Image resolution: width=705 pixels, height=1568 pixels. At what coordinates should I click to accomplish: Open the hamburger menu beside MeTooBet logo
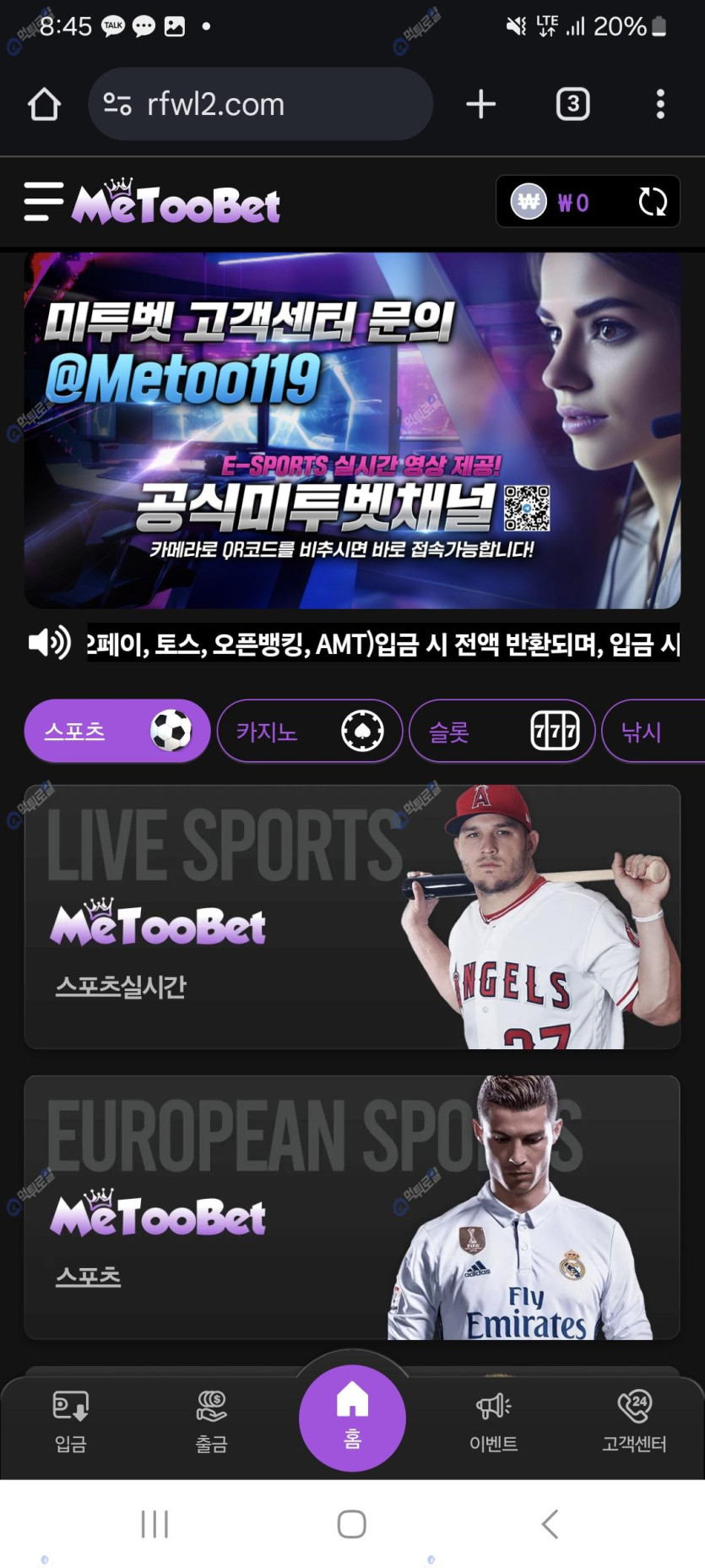(44, 202)
